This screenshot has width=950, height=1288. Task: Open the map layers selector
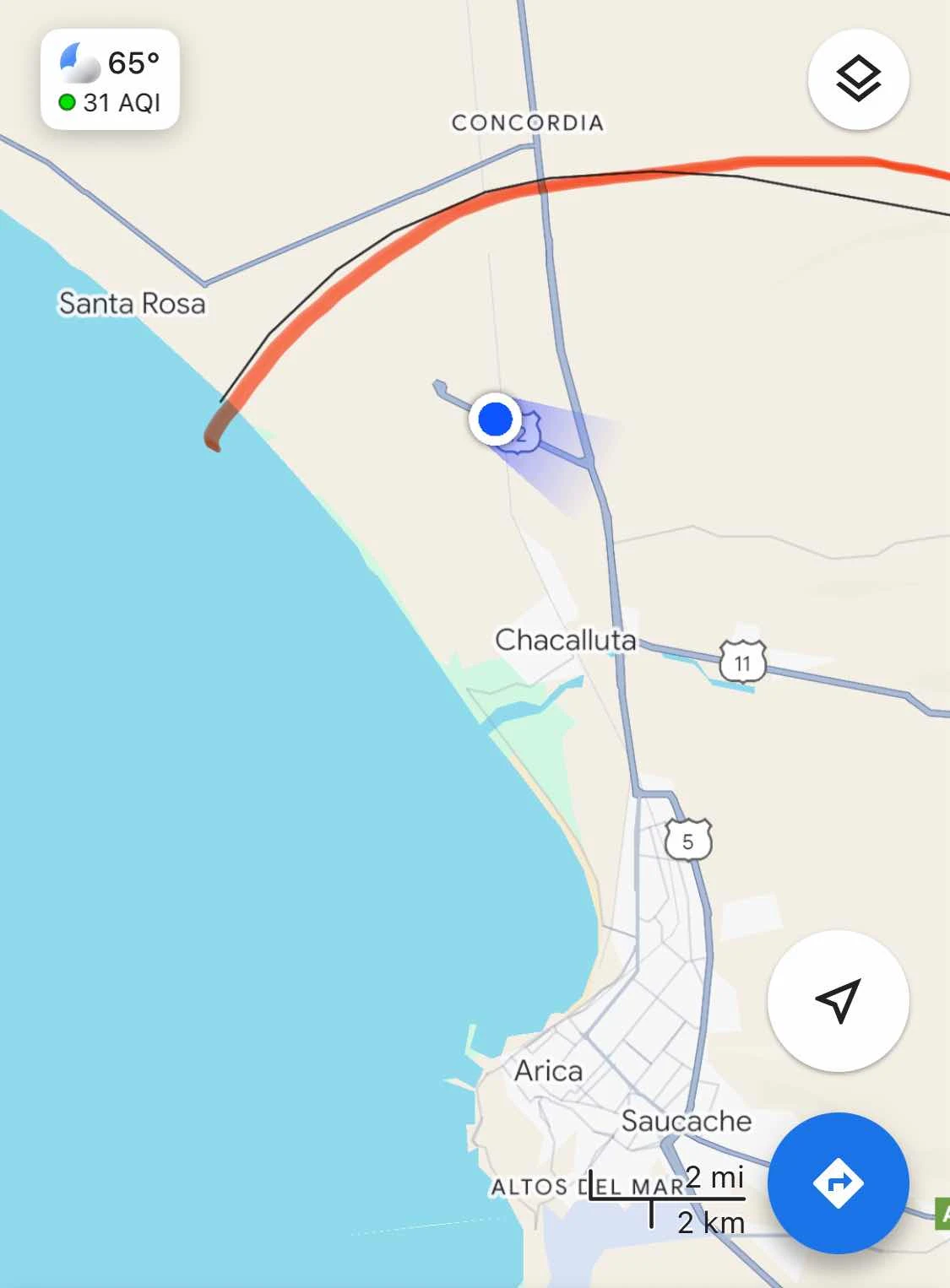coord(858,79)
